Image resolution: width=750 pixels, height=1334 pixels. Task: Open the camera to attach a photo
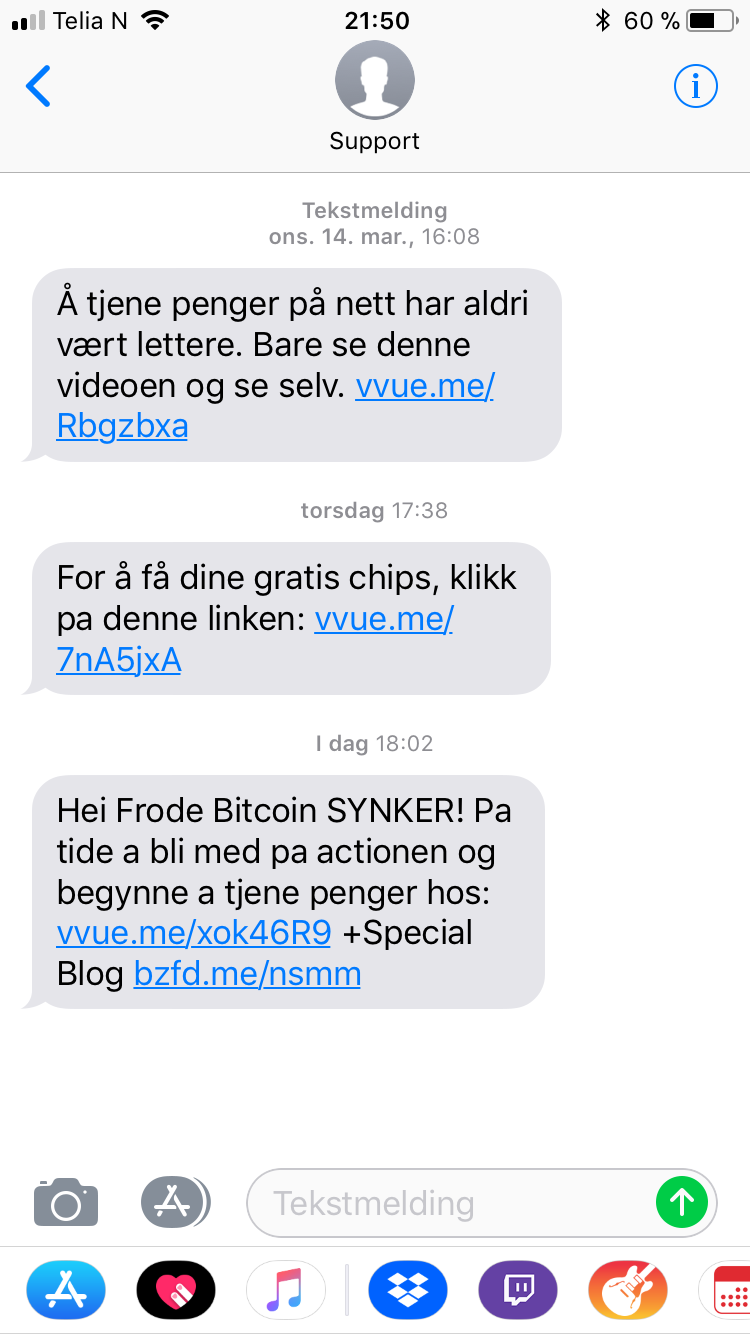66,1202
